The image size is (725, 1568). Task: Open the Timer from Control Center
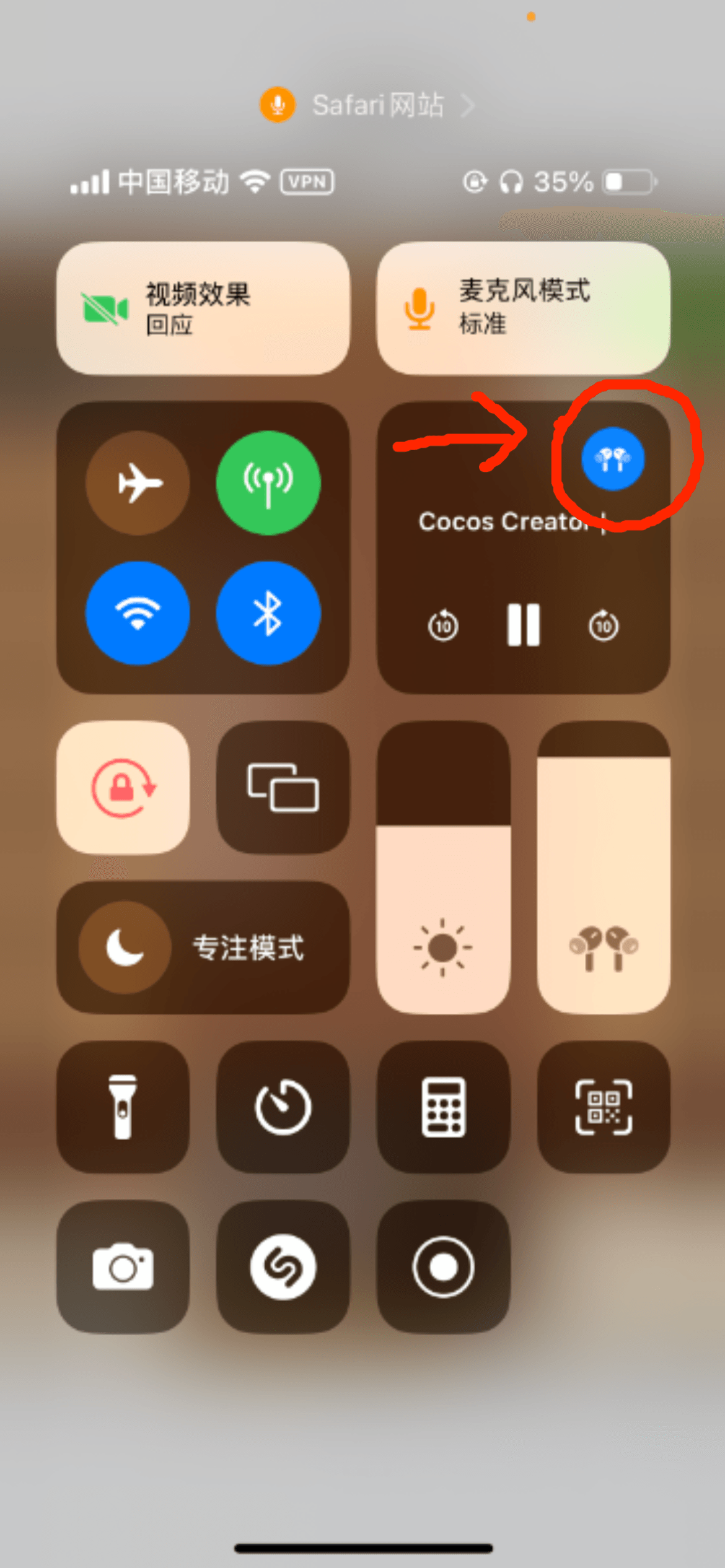tap(283, 1108)
